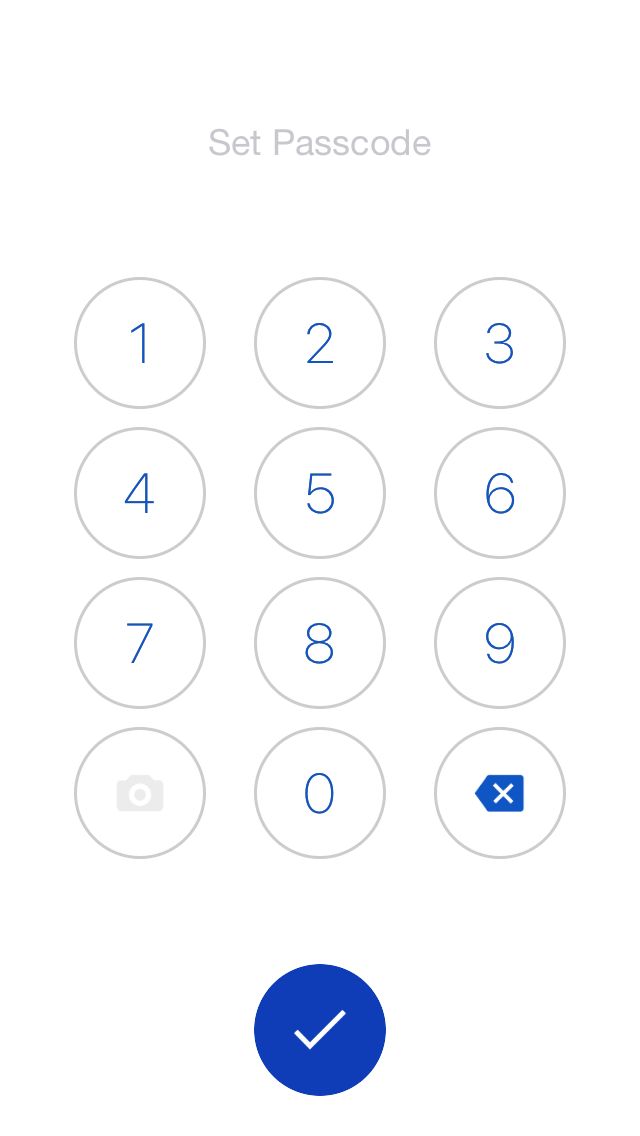Tap the 4 key
Image resolution: width=640 pixels, height=1136 pixels.
pos(140,493)
